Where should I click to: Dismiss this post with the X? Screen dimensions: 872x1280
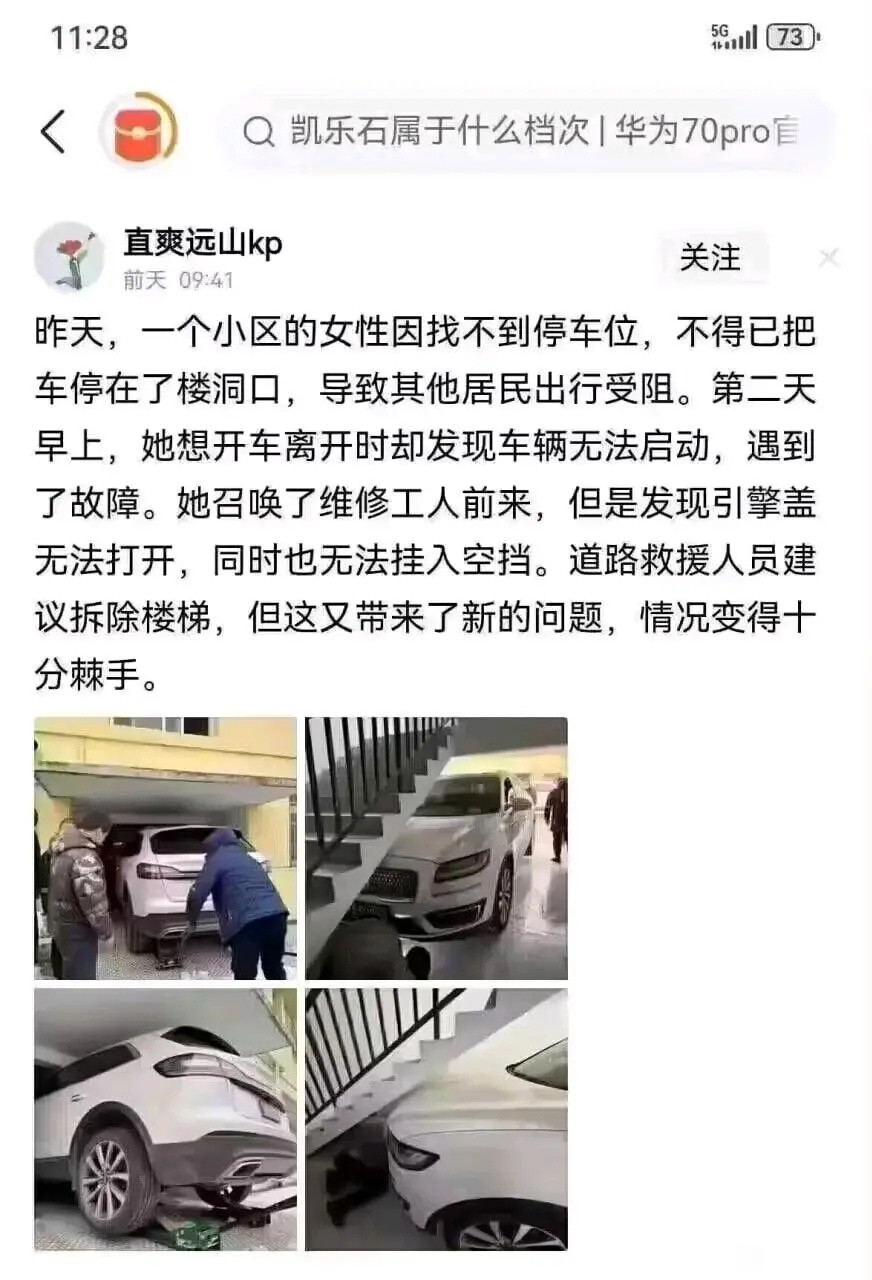pos(828,258)
